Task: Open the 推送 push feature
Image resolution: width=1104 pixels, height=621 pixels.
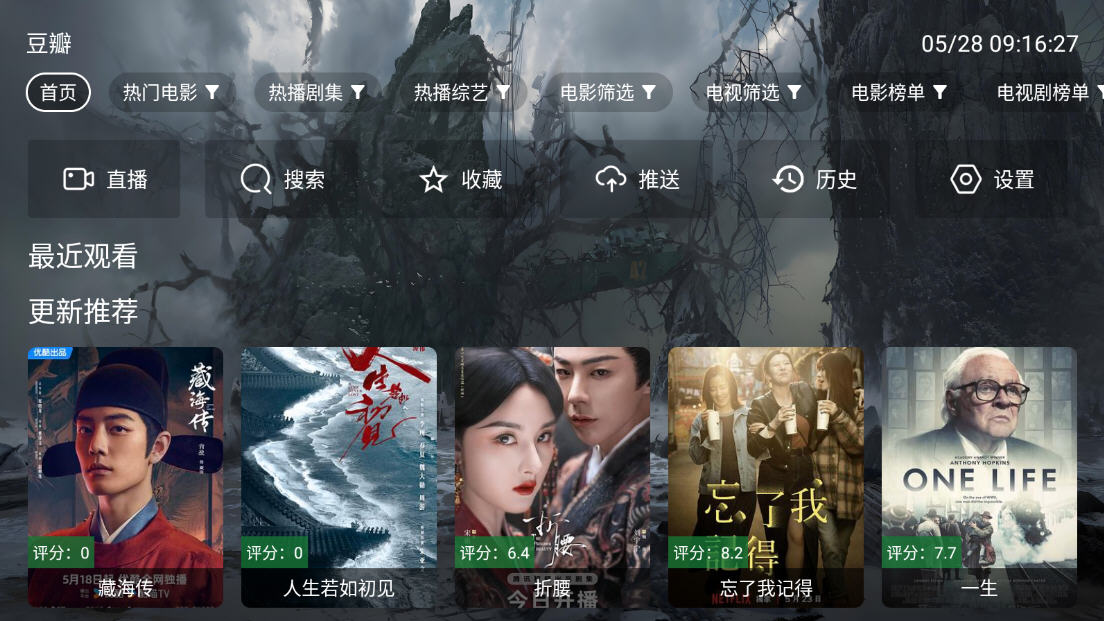Action: point(637,180)
